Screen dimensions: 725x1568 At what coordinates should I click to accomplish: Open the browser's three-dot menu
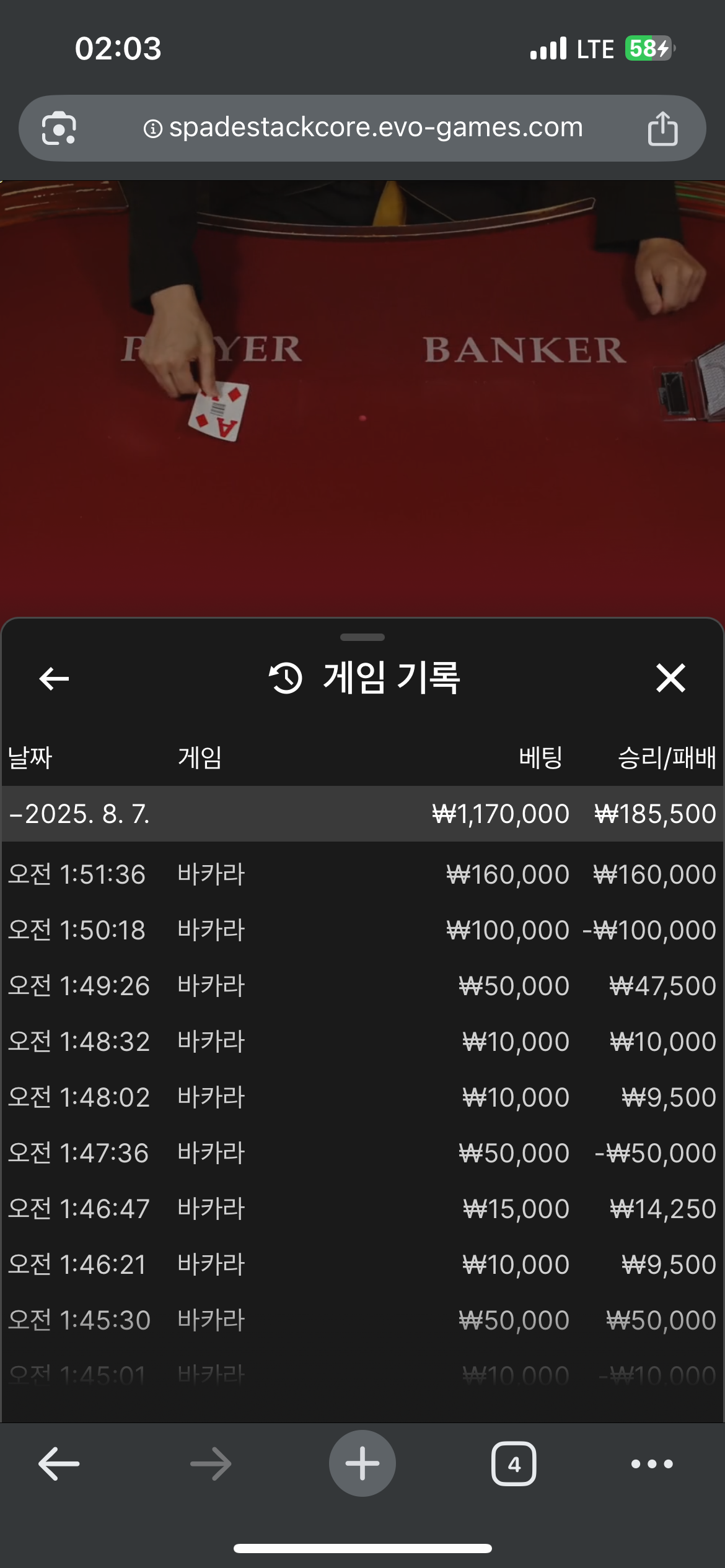point(652,1464)
